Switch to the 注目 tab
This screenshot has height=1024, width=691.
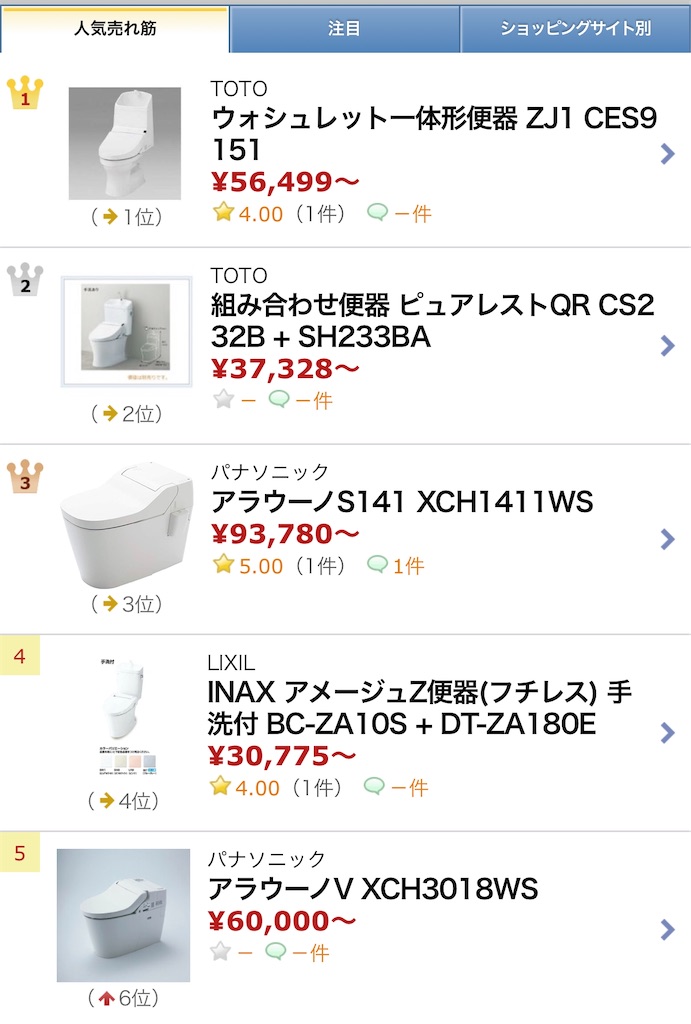pyautogui.click(x=344, y=28)
